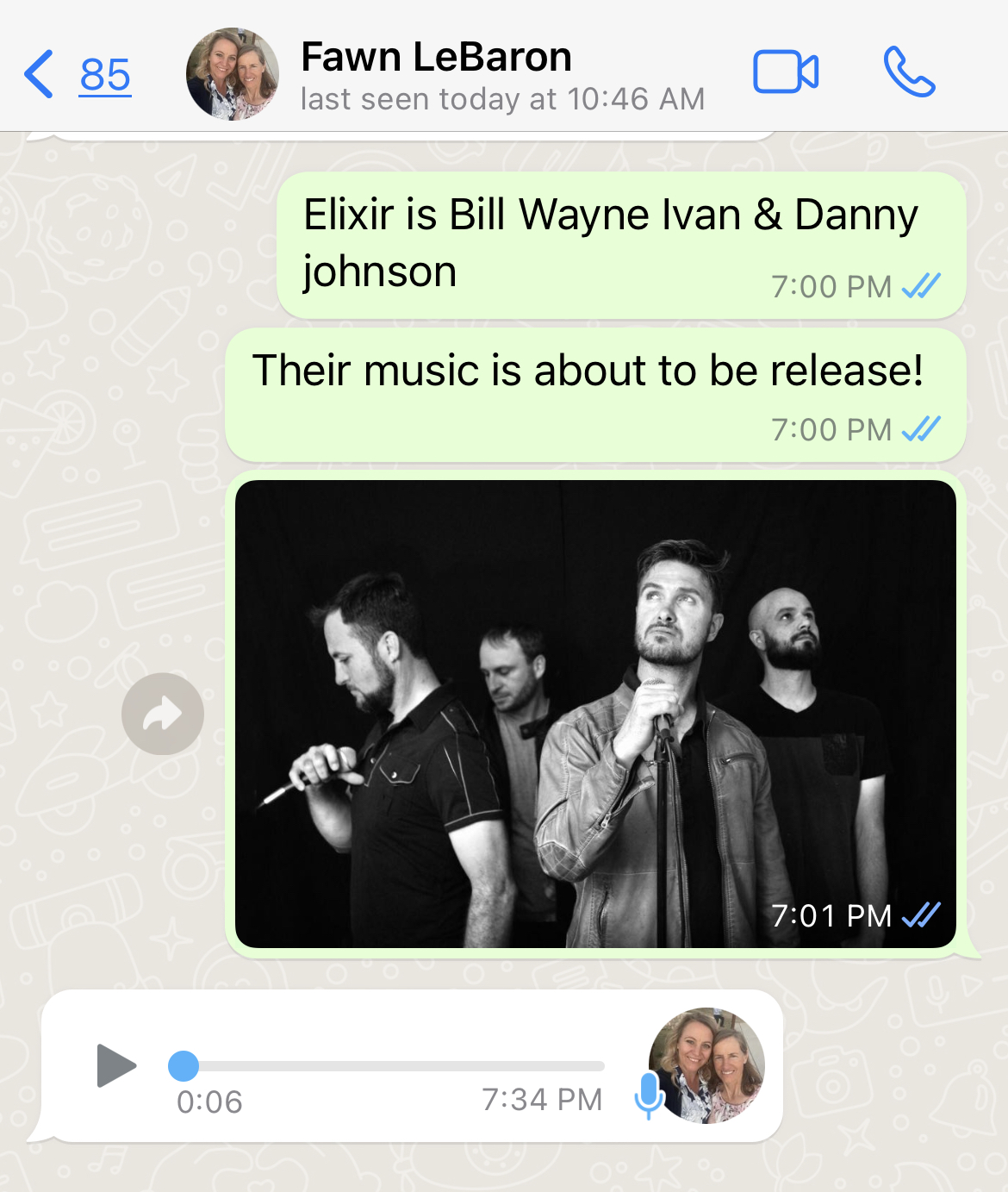The height and width of the screenshot is (1192, 1008).
Task: Forward the band photo using the arrow
Action: coord(163,714)
